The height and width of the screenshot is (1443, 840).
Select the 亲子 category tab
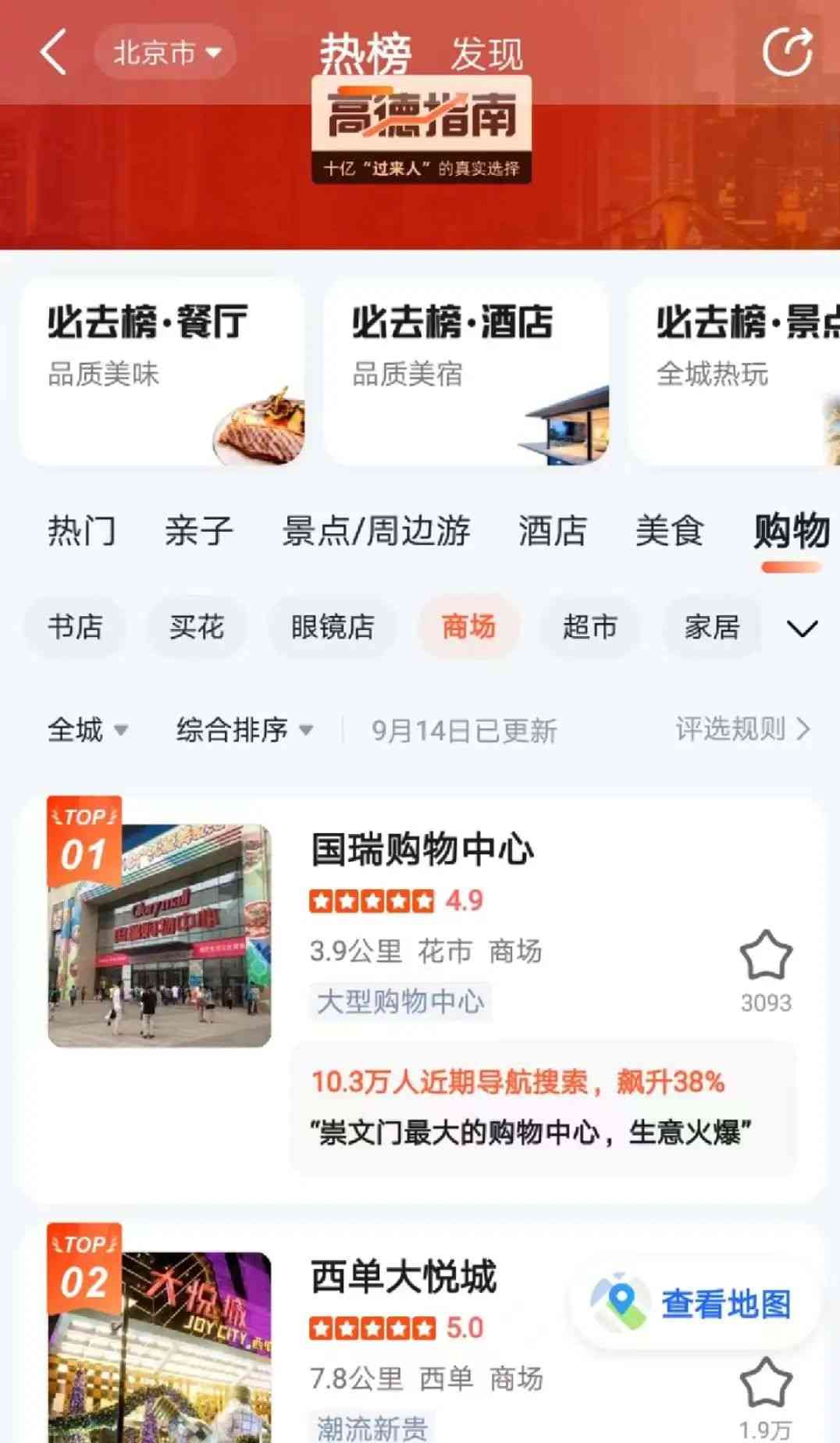(199, 531)
